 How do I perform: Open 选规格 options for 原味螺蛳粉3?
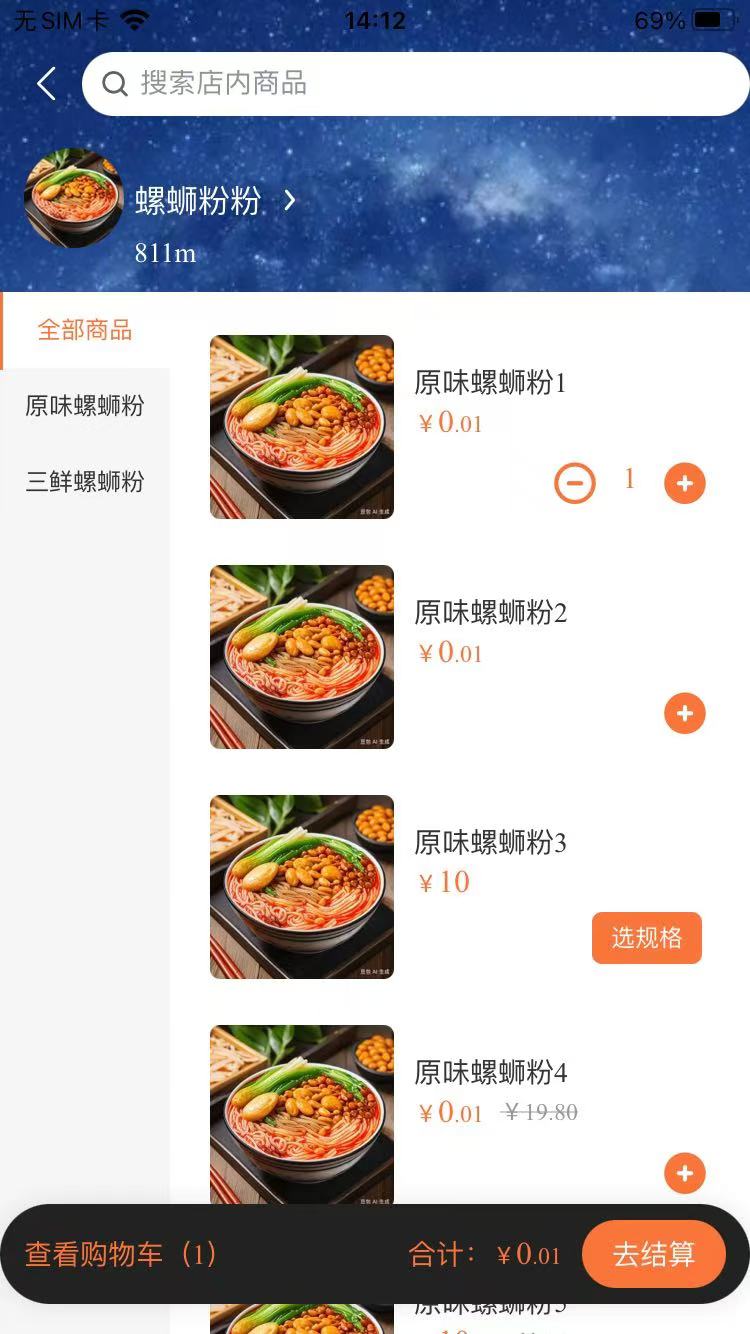(646, 938)
